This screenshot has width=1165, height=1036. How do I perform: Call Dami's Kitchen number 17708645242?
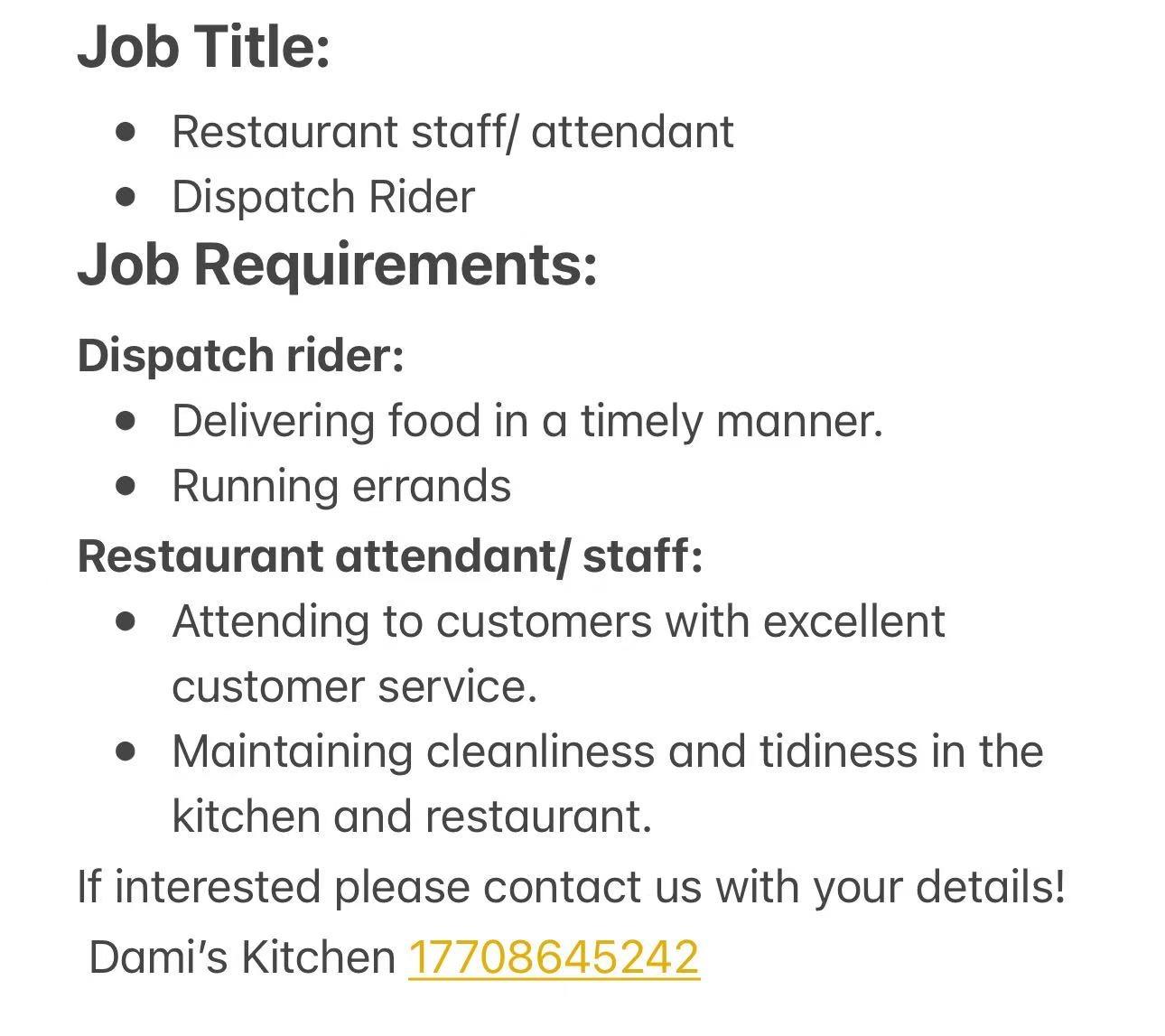[554, 957]
